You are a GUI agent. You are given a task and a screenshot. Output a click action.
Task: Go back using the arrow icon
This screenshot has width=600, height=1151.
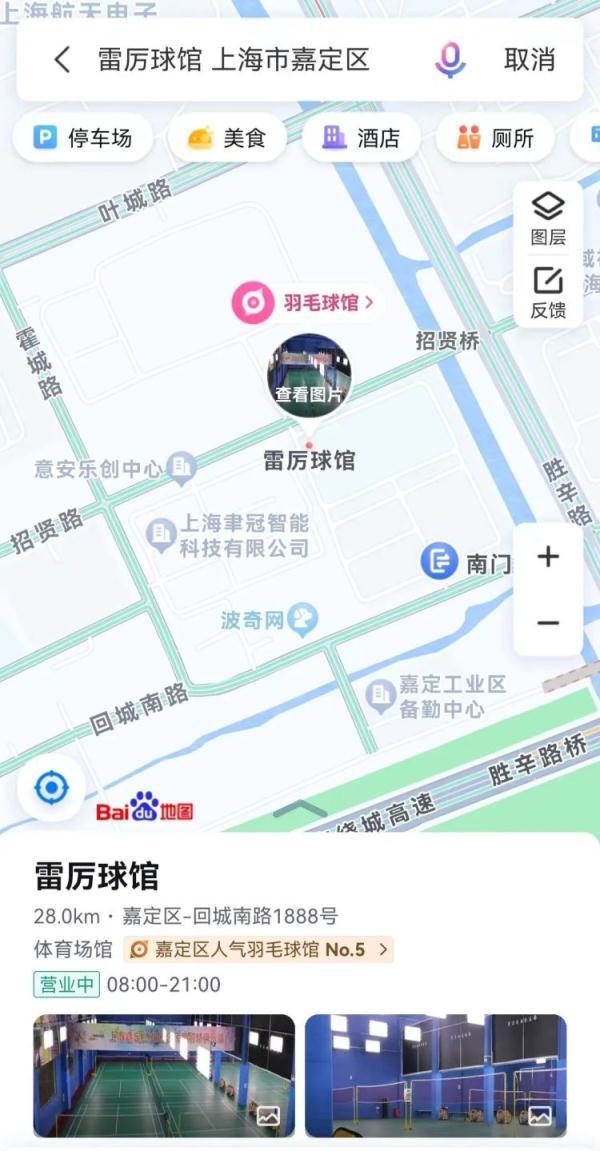62,60
